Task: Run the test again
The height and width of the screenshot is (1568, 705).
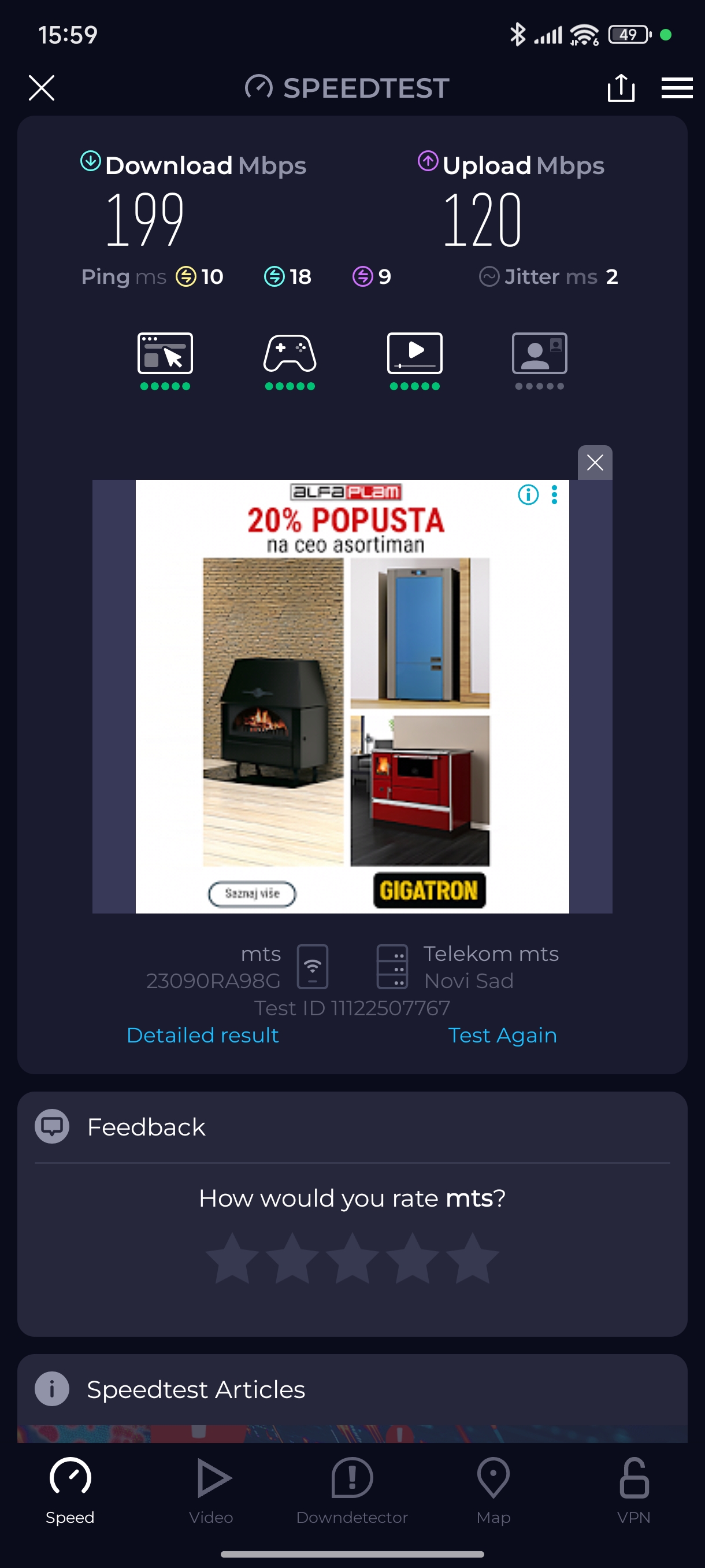Action: tap(502, 1035)
